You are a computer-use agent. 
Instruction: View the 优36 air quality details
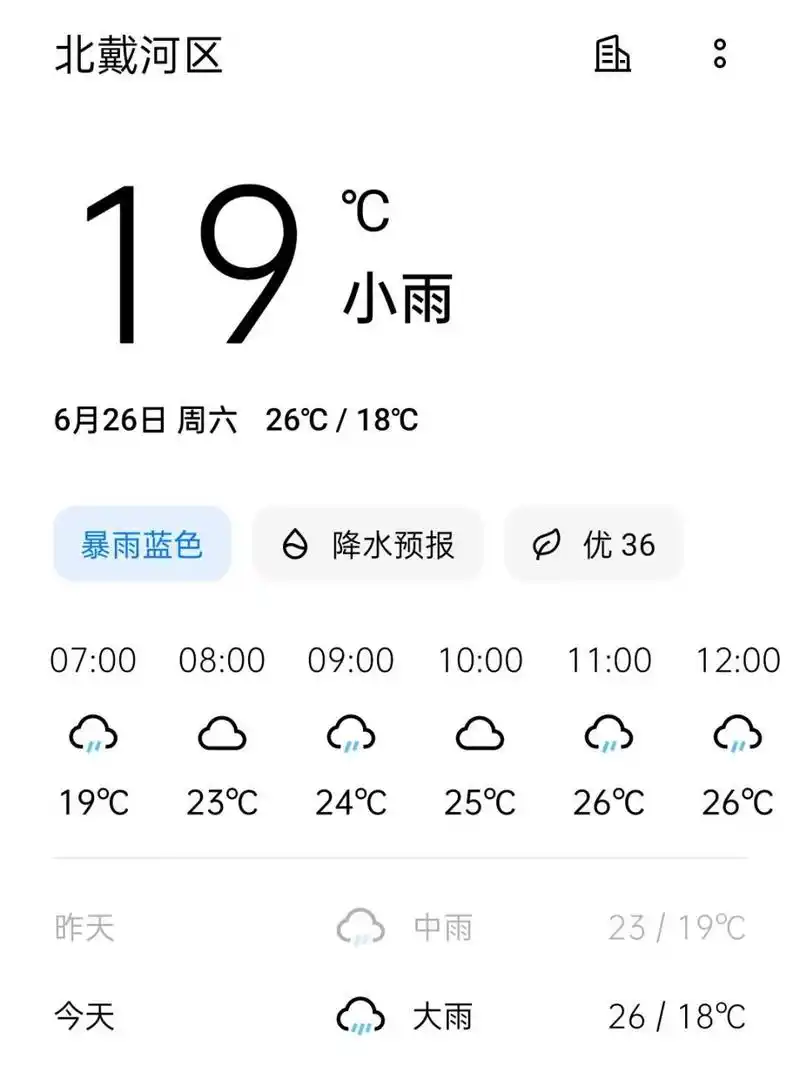pyautogui.click(x=594, y=543)
